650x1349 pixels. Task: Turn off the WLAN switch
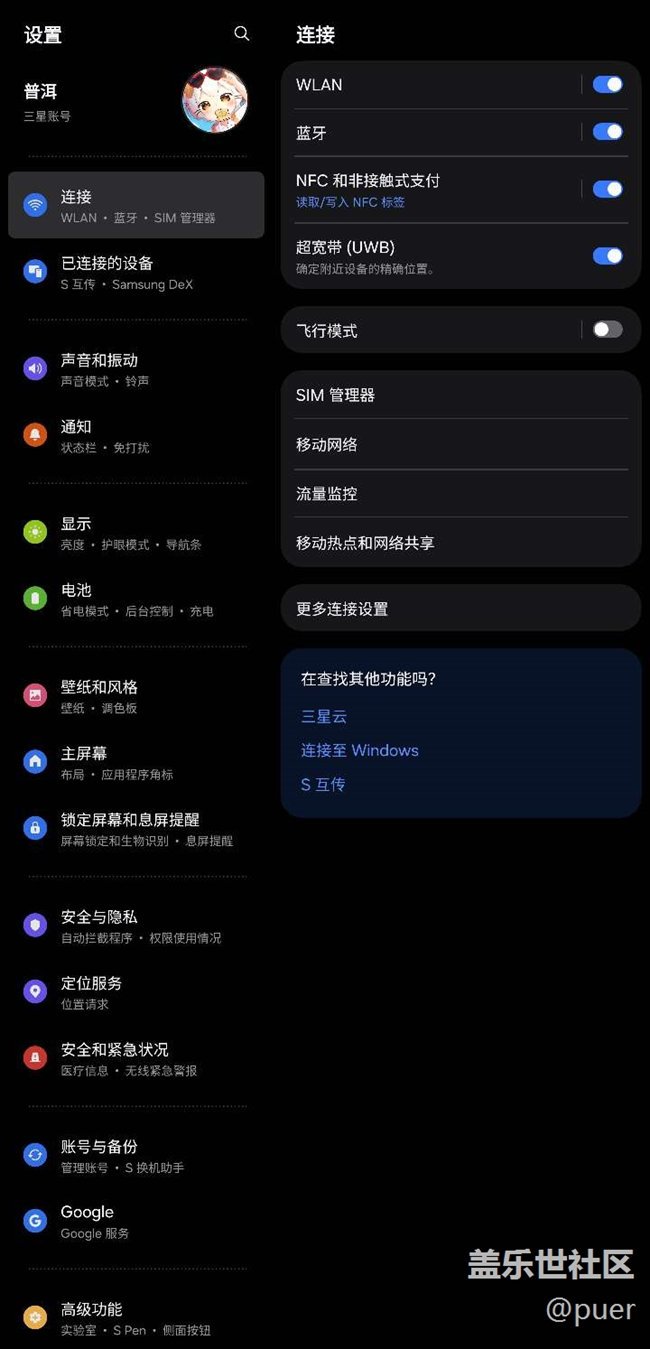pos(607,85)
